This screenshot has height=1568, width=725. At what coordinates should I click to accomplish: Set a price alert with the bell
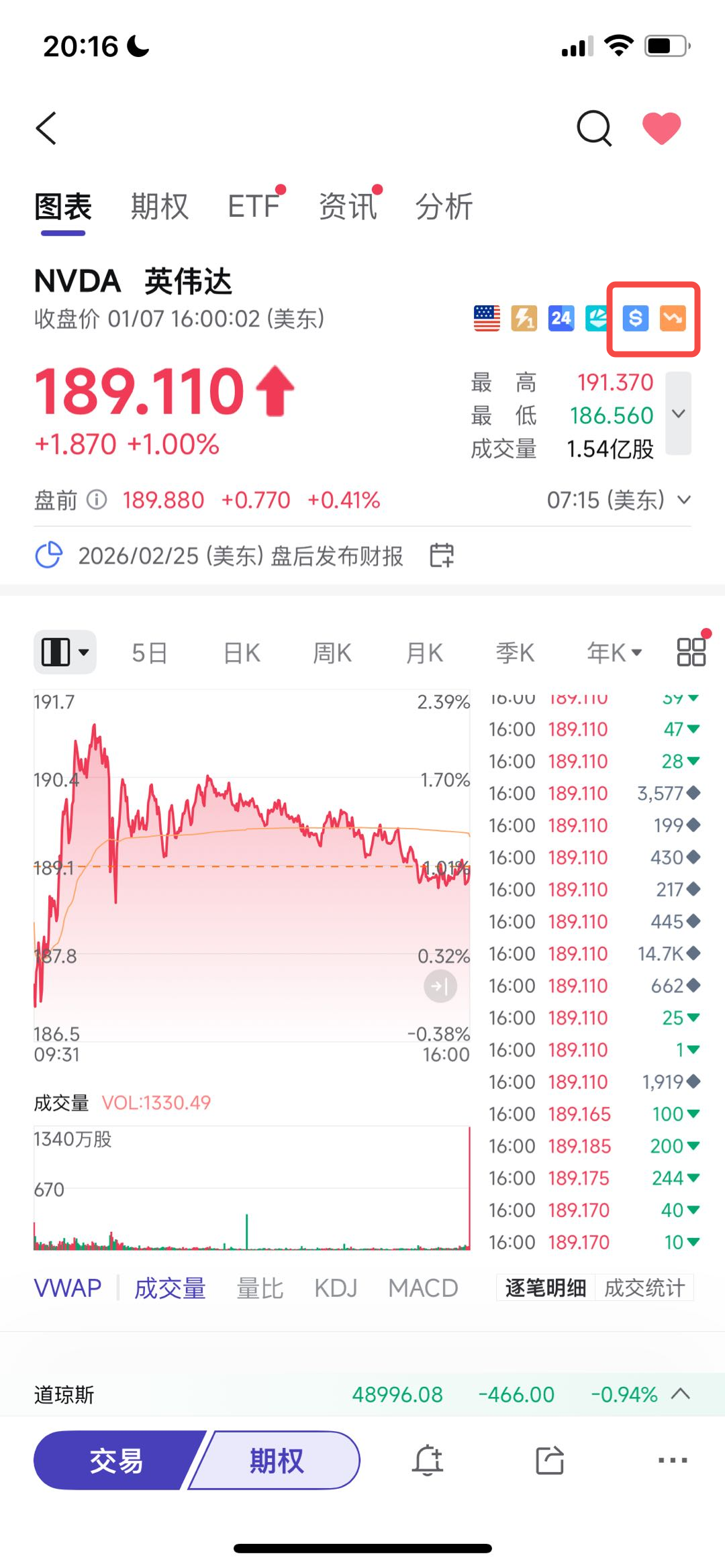pyautogui.click(x=428, y=1461)
